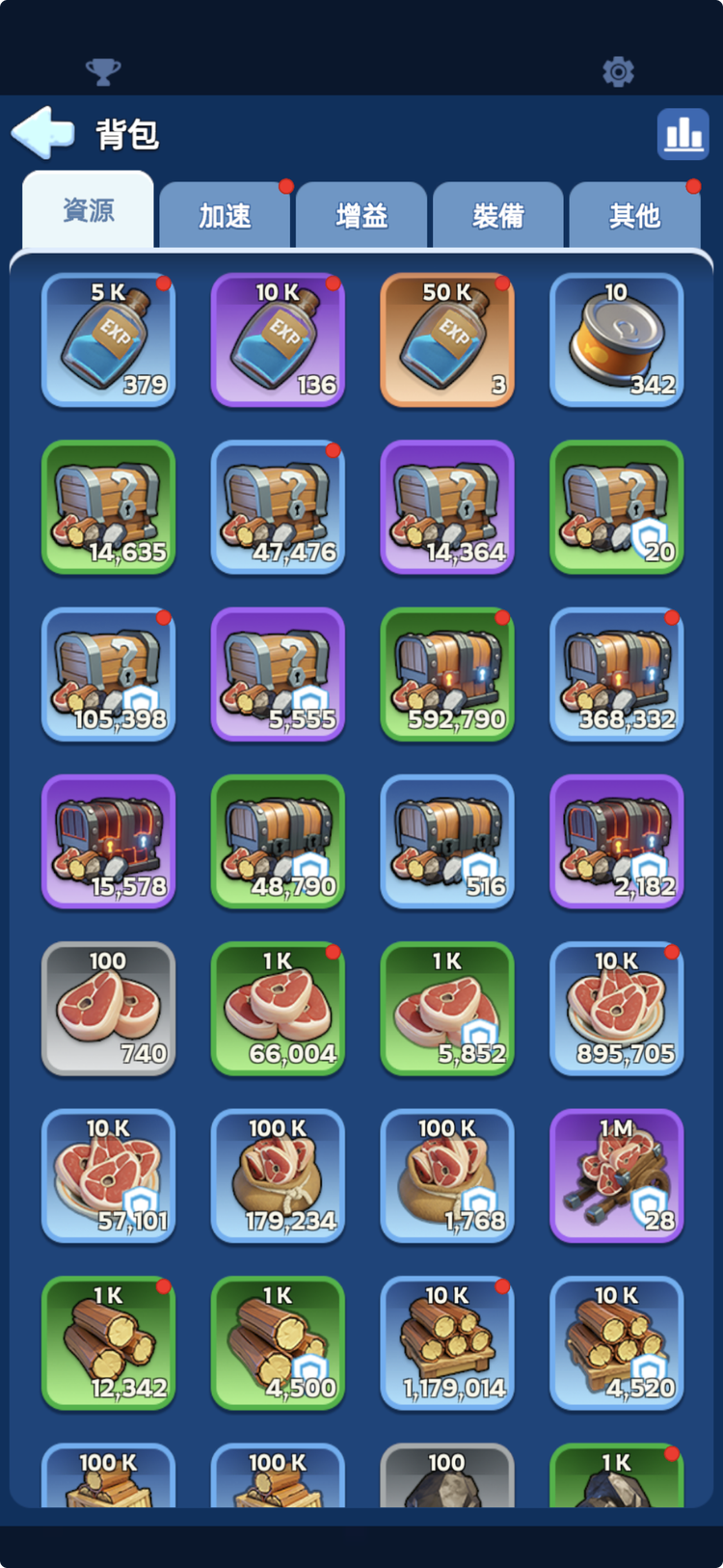Image resolution: width=723 pixels, height=1568 pixels.
Task: Select the 10 K wood with 1,179,014
Action: coord(447,1342)
